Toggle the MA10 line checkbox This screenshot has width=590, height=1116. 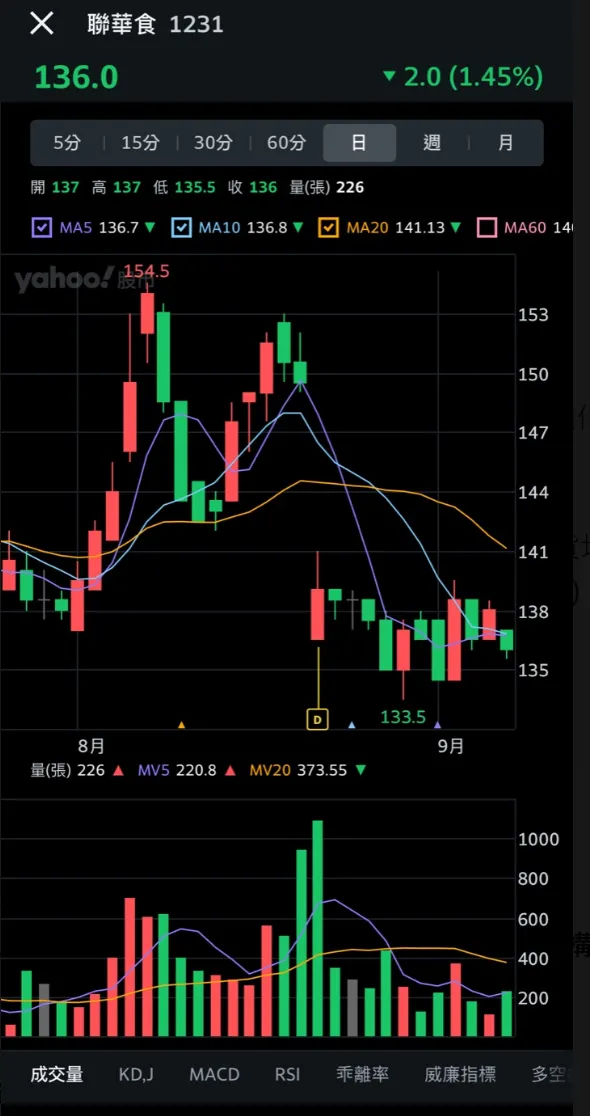click(x=181, y=228)
